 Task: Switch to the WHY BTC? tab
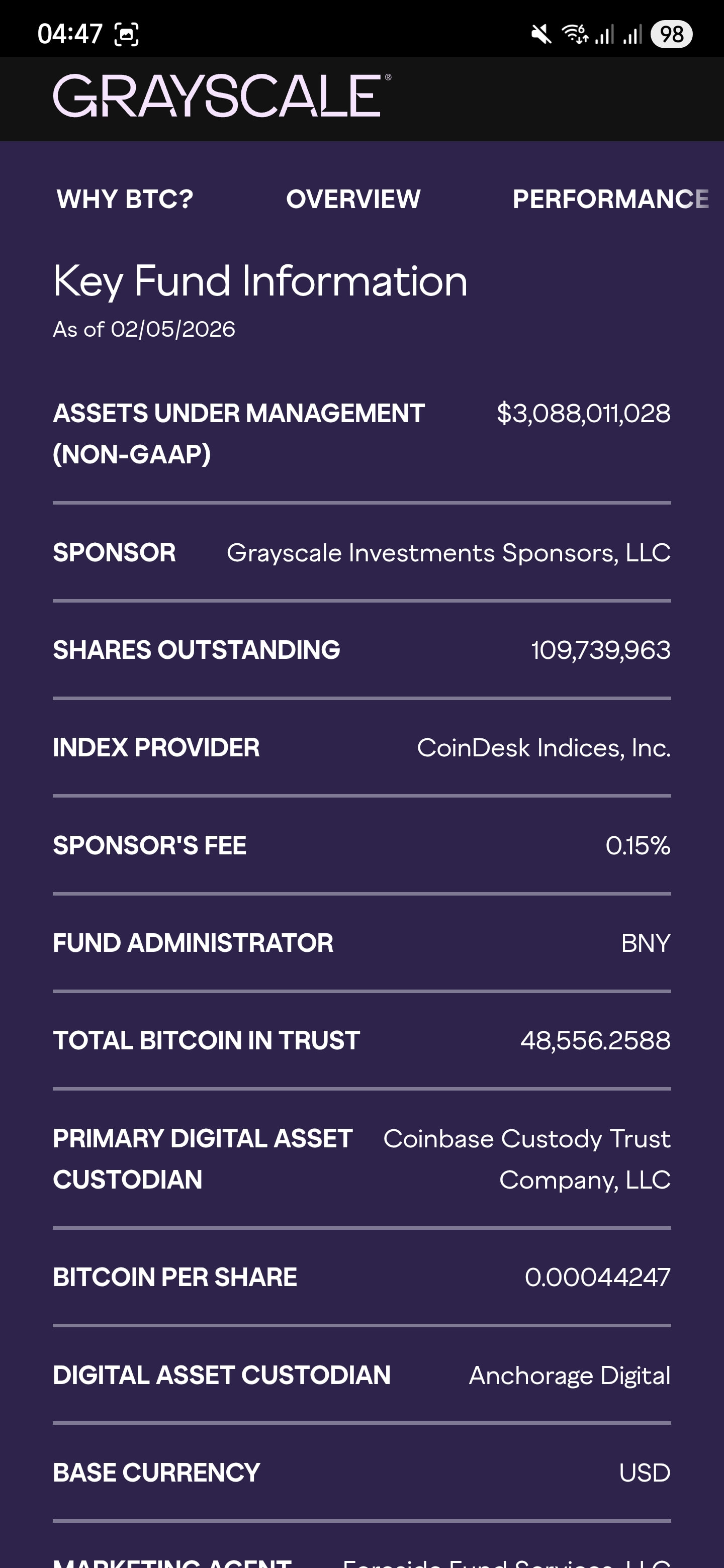click(x=125, y=199)
